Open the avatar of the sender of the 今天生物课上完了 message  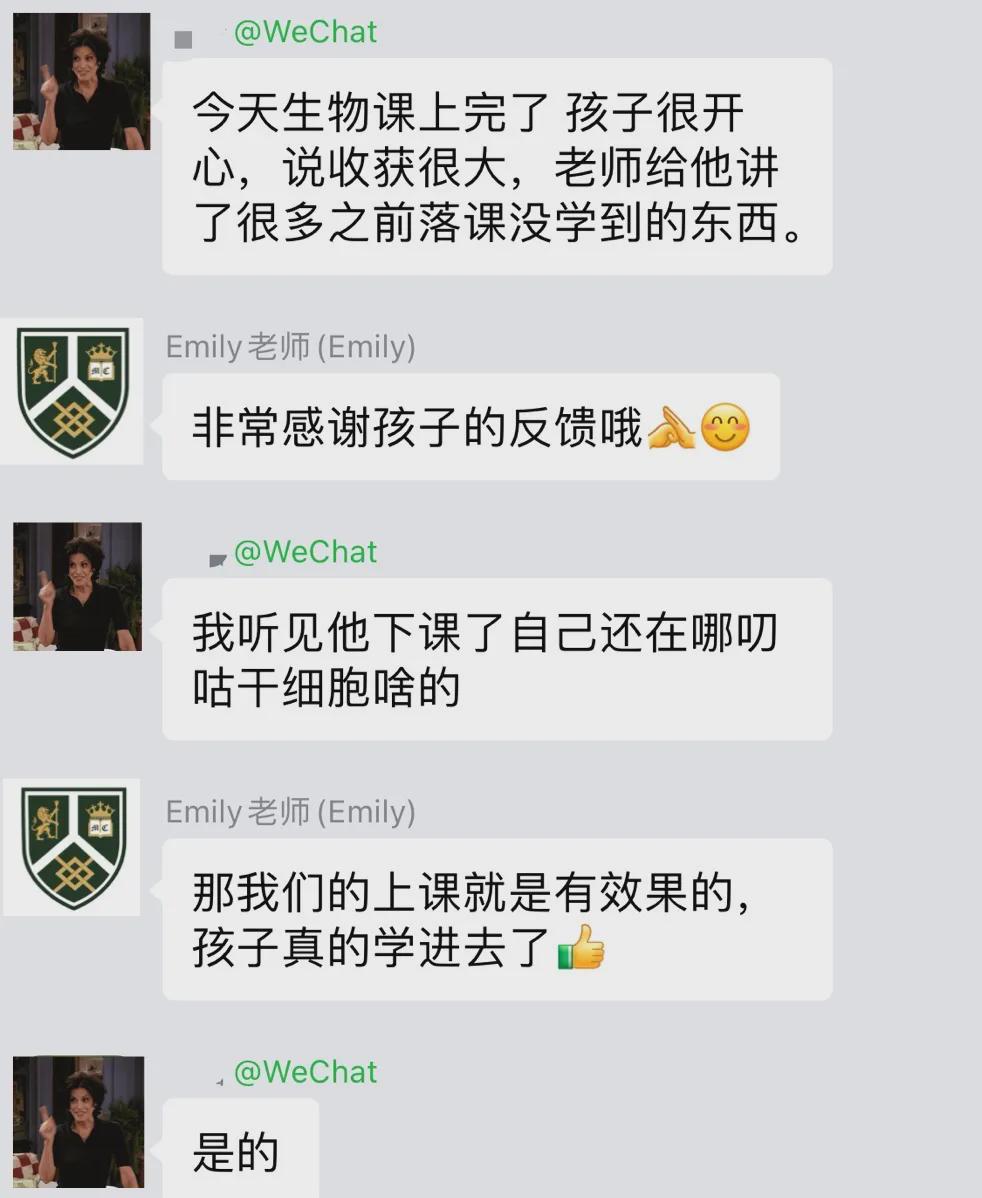[x=80, y=82]
